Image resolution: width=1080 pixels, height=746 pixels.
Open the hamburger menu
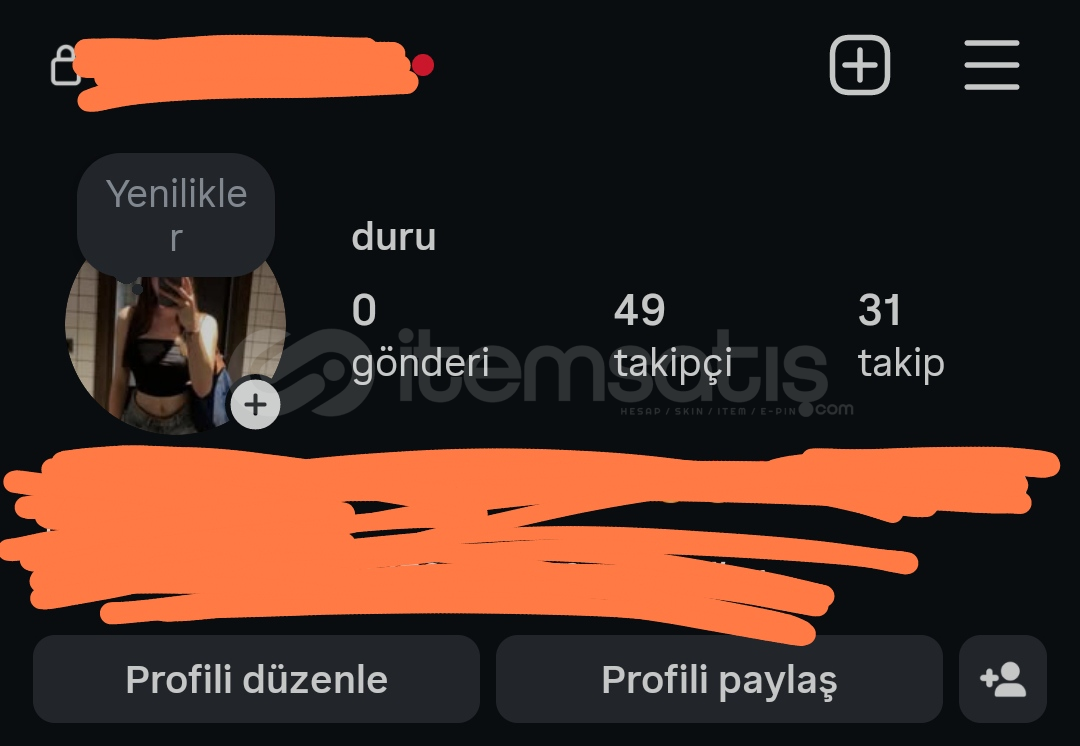click(x=991, y=66)
